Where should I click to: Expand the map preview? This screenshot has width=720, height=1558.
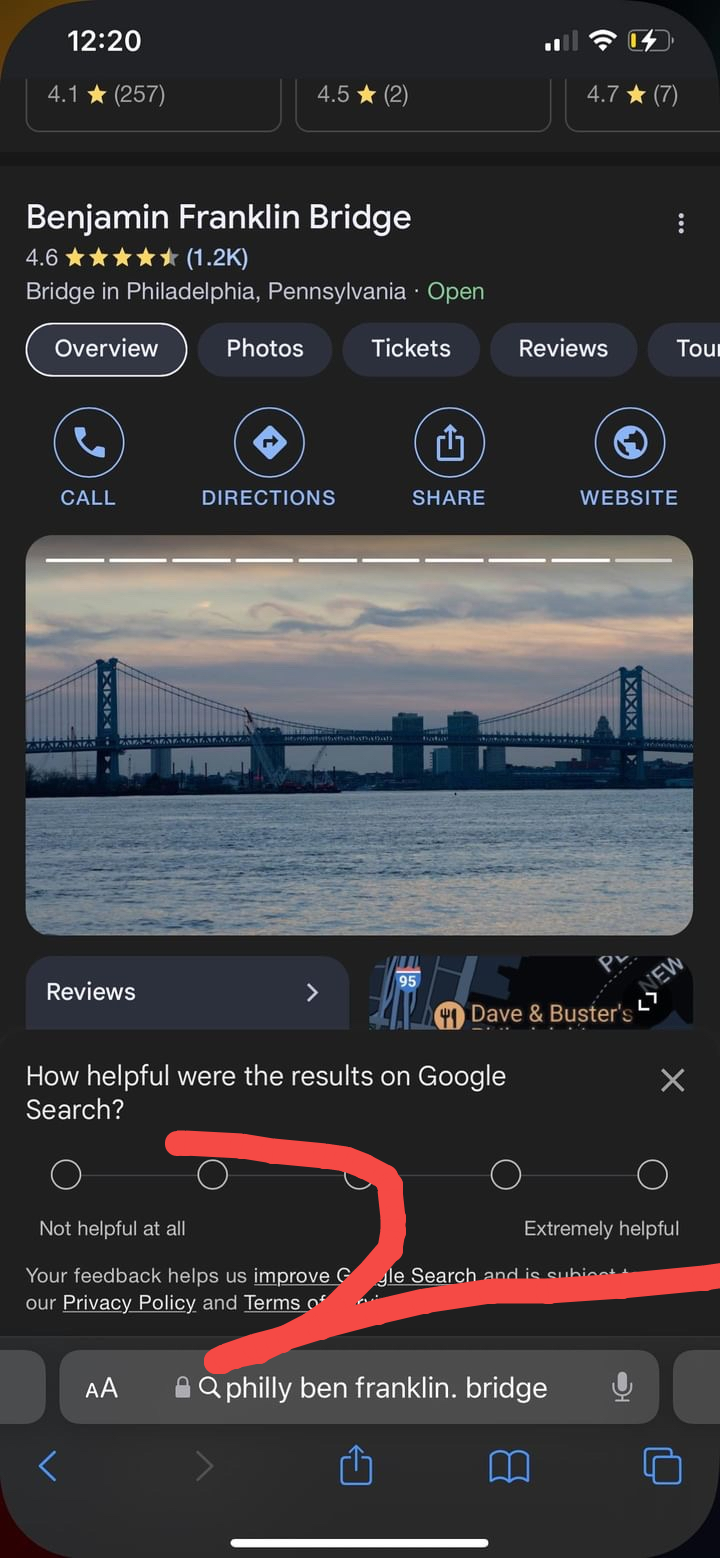tap(648, 1001)
